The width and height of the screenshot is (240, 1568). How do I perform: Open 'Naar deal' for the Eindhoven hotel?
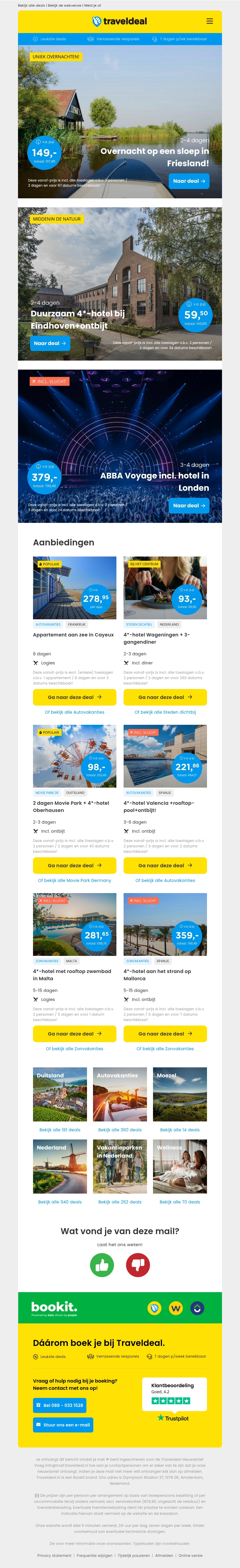[x=50, y=343]
